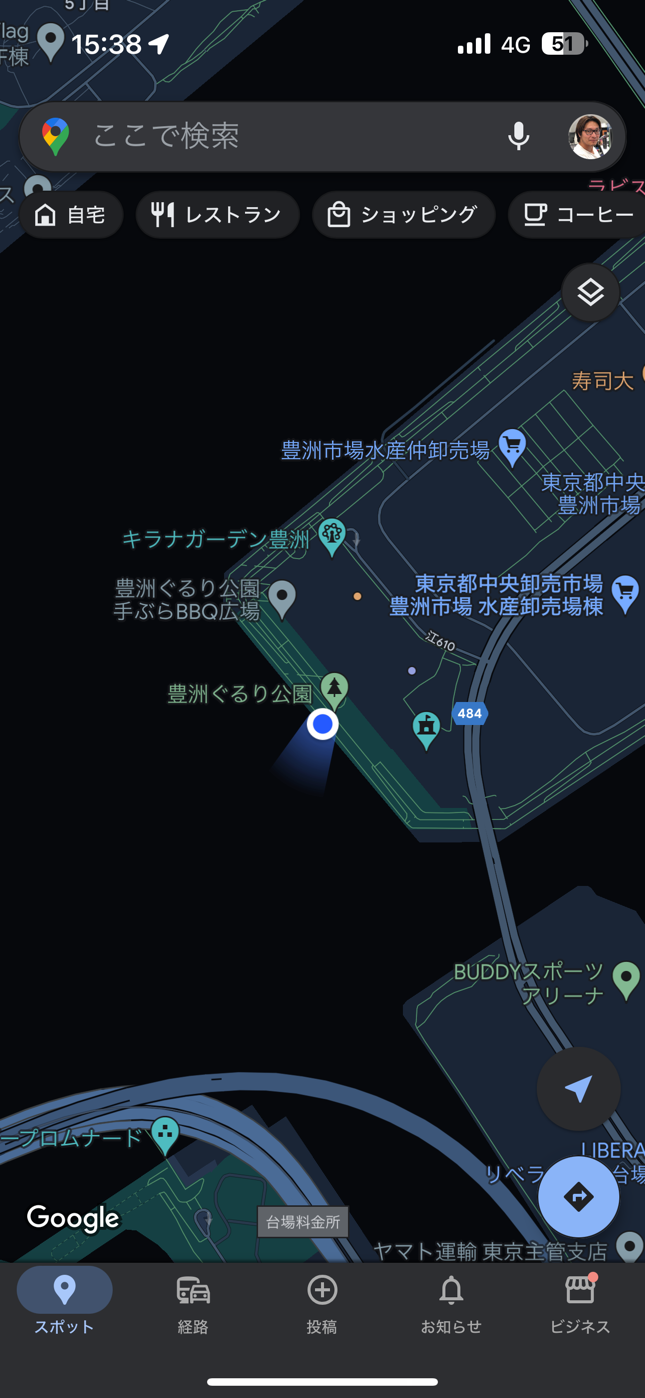Image resolution: width=645 pixels, height=1398 pixels.
Task: Go to the お知らせ tab
Action: [x=451, y=1305]
